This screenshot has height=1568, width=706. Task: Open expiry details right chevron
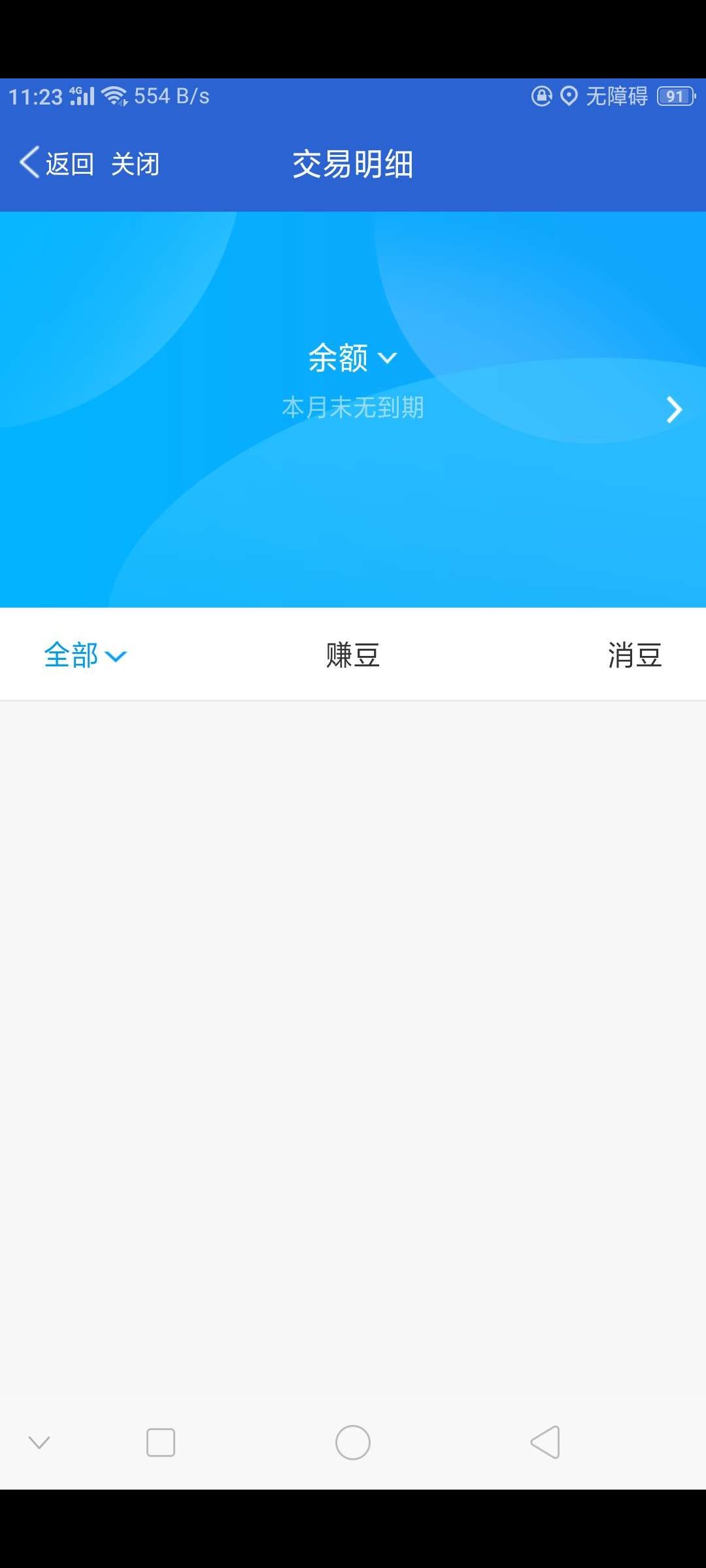pos(673,410)
